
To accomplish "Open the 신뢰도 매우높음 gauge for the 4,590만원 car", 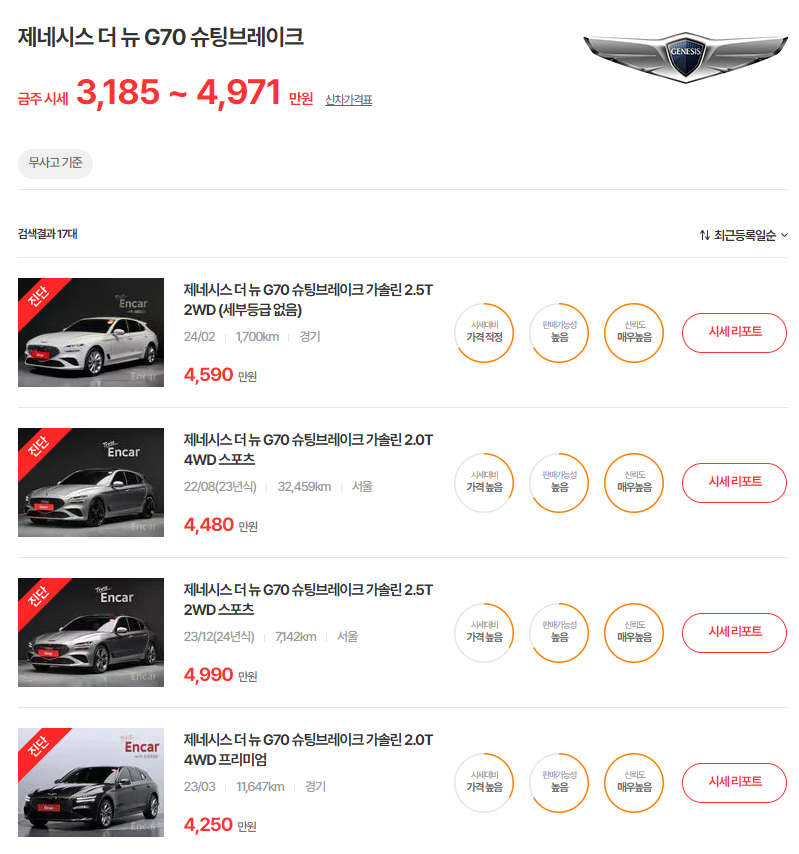I will pyautogui.click(x=632, y=333).
